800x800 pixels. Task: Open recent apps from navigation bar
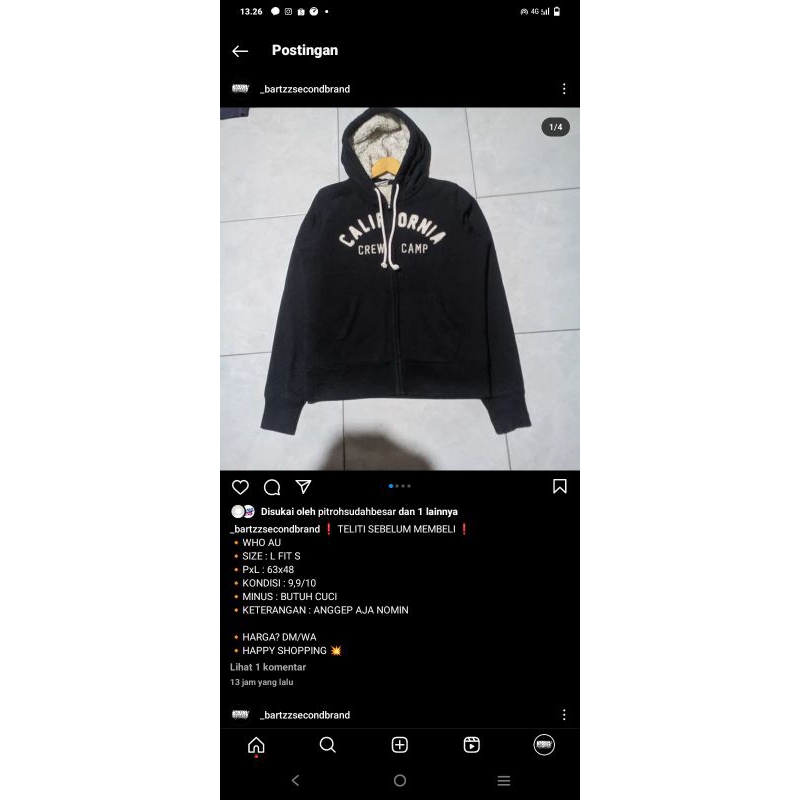point(504,781)
